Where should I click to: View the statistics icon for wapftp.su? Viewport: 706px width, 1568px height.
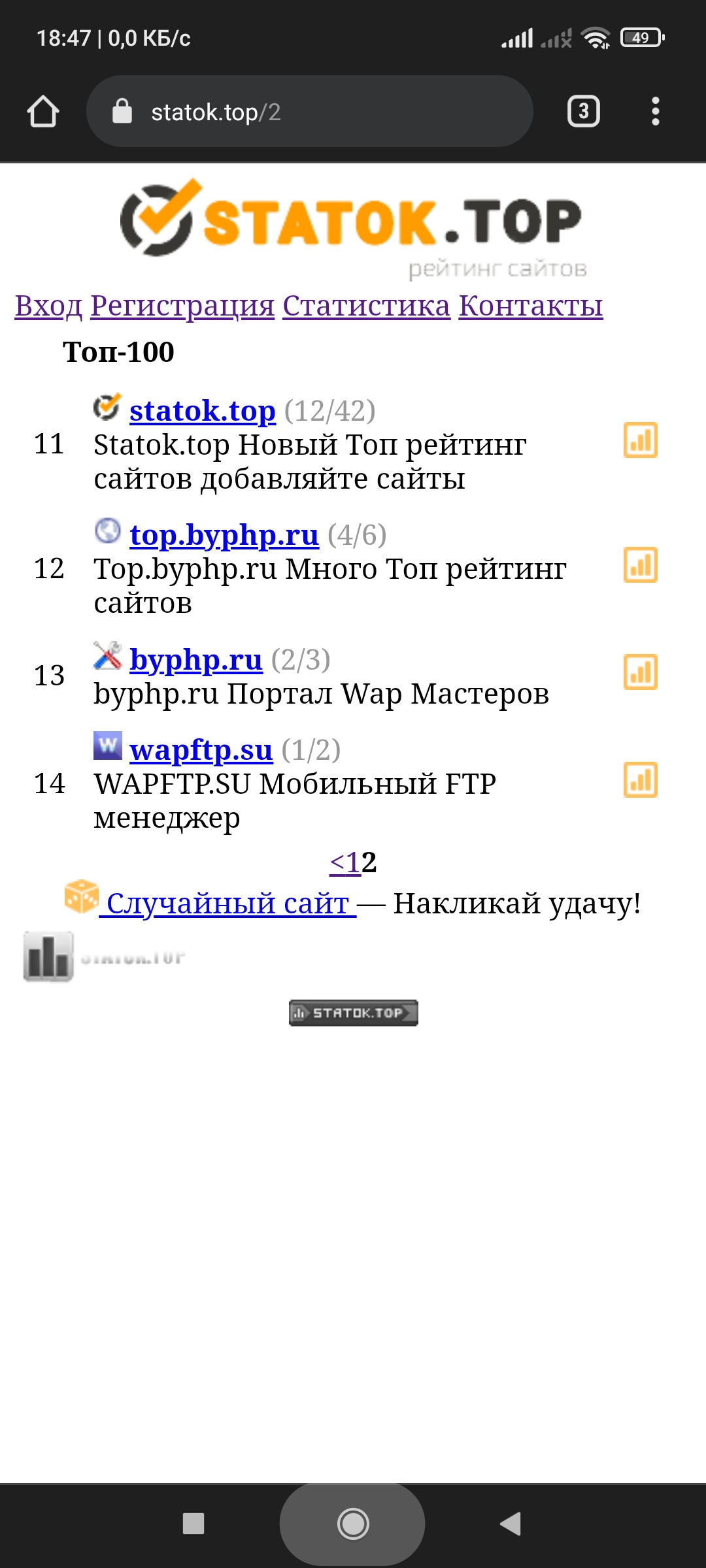coord(640,780)
